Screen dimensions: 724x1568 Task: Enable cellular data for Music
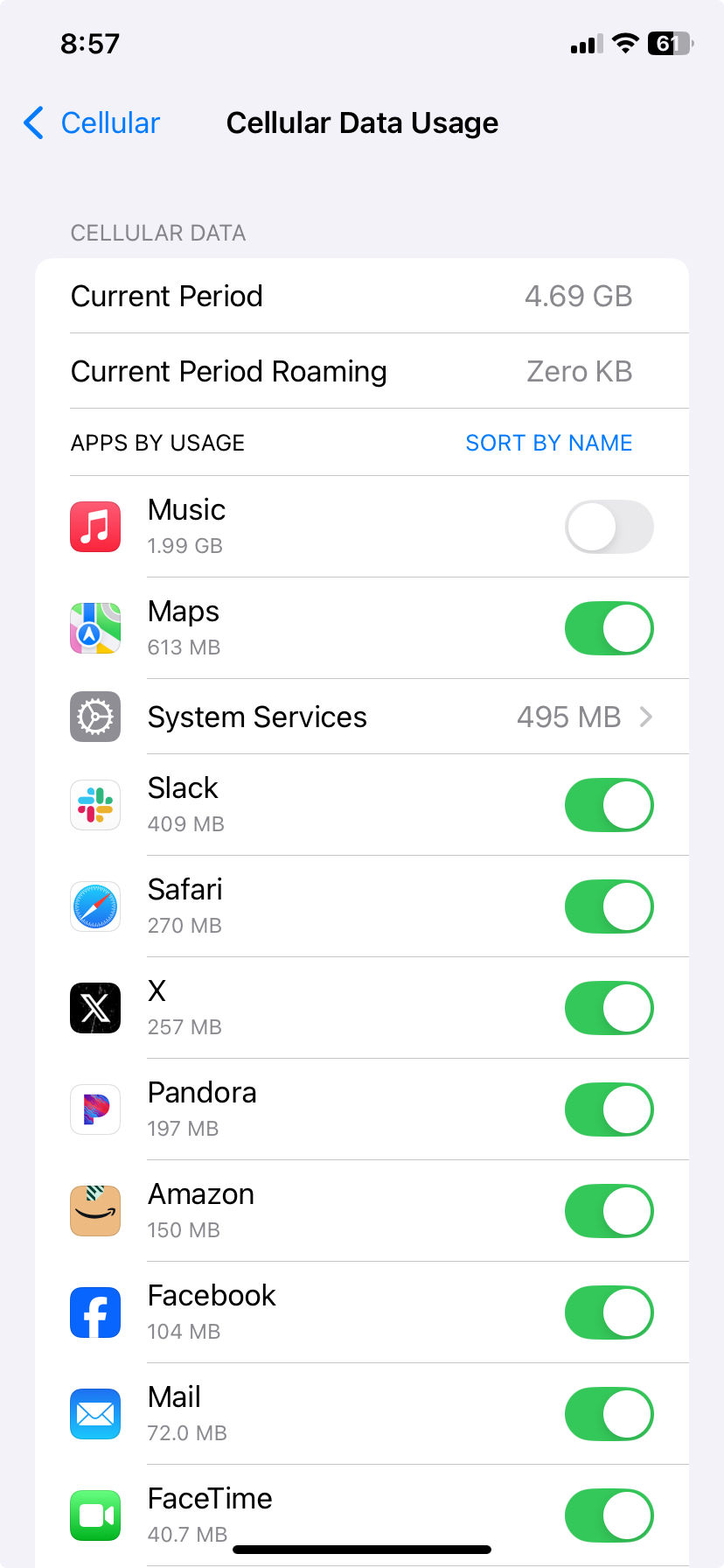coord(609,527)
